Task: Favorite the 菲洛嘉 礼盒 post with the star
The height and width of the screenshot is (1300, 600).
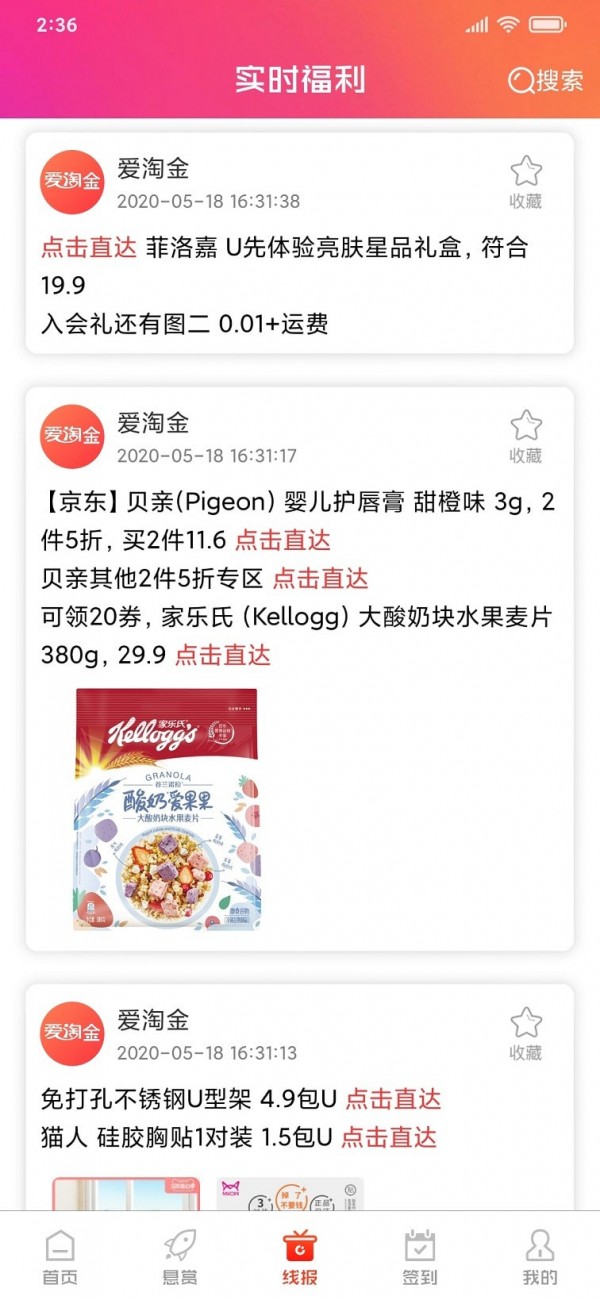Action: click(x=525, y=181)
